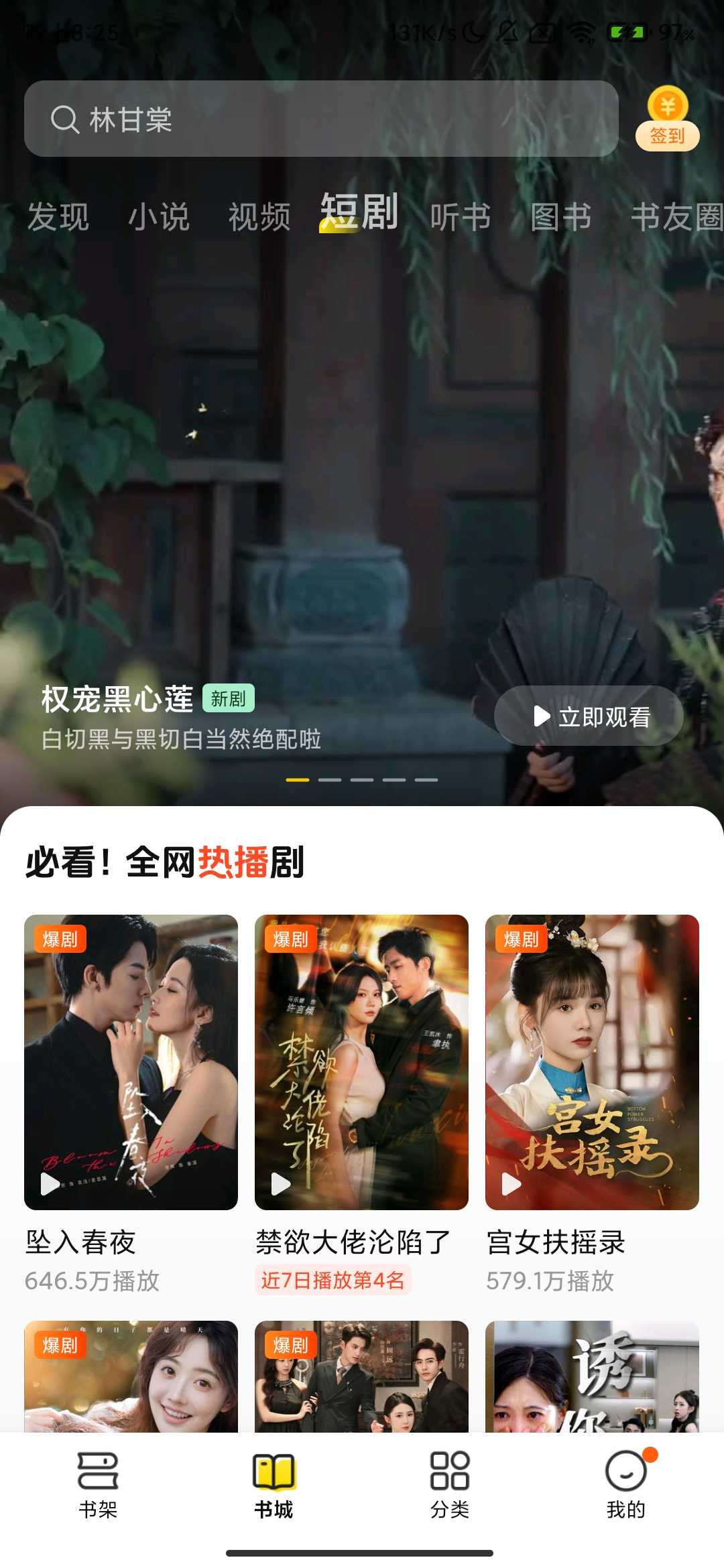Go to the 我的 profile tab
Image resolution: width=724 pixels, height=1568 pixels.
point(625,1484)
